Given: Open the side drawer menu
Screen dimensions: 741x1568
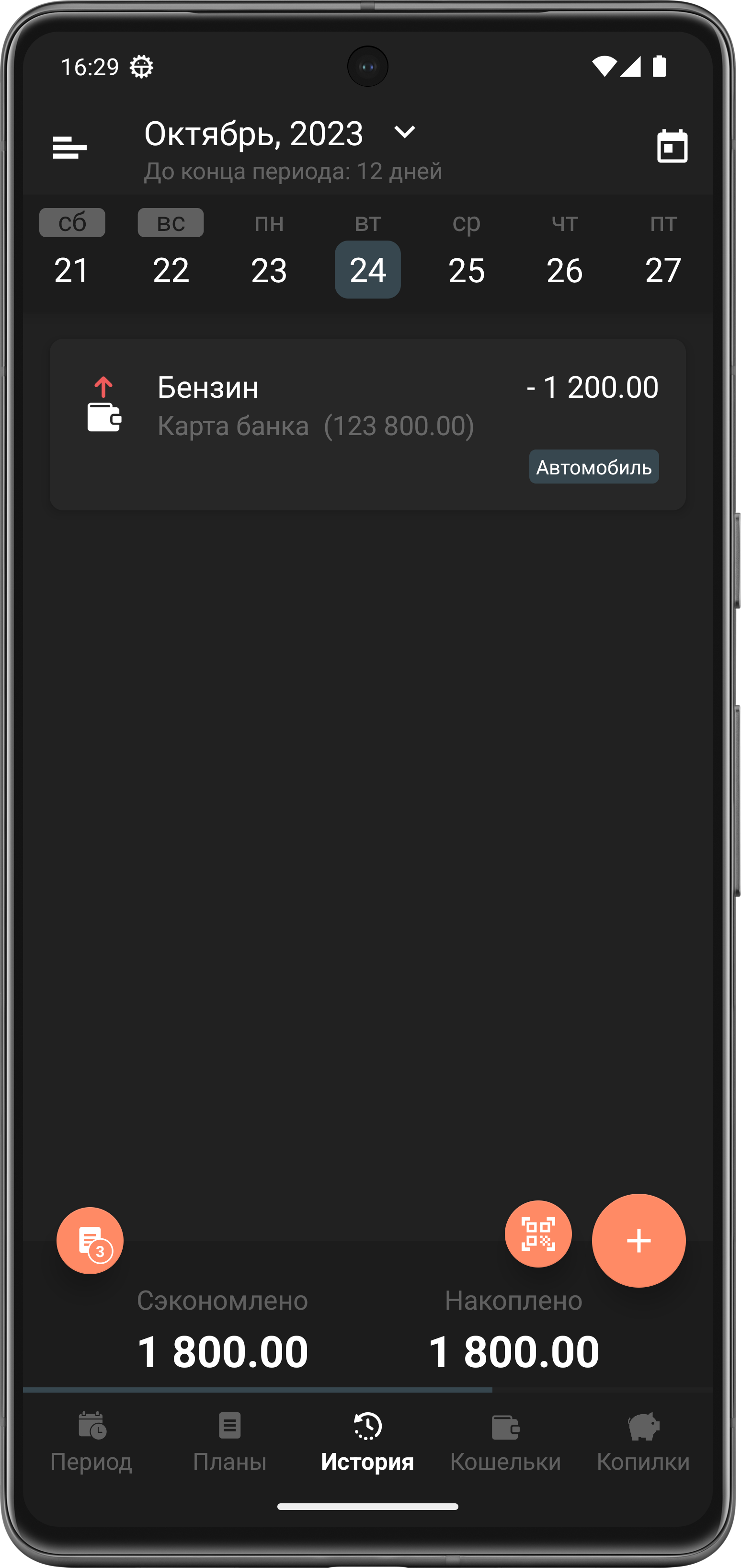Looking at the screenshot, I should tap(69, 147).
